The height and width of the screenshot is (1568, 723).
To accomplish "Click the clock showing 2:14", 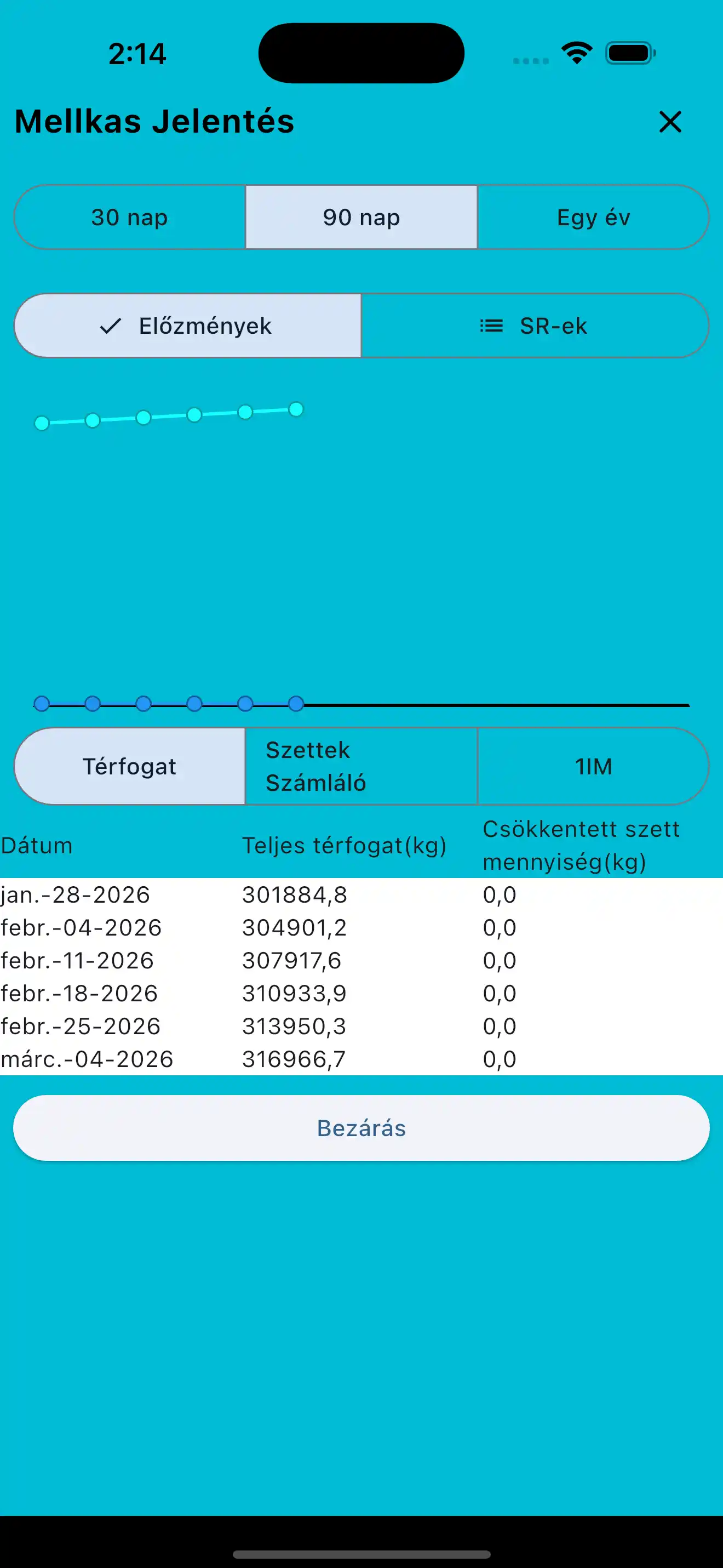I will [x=136, y=54].
